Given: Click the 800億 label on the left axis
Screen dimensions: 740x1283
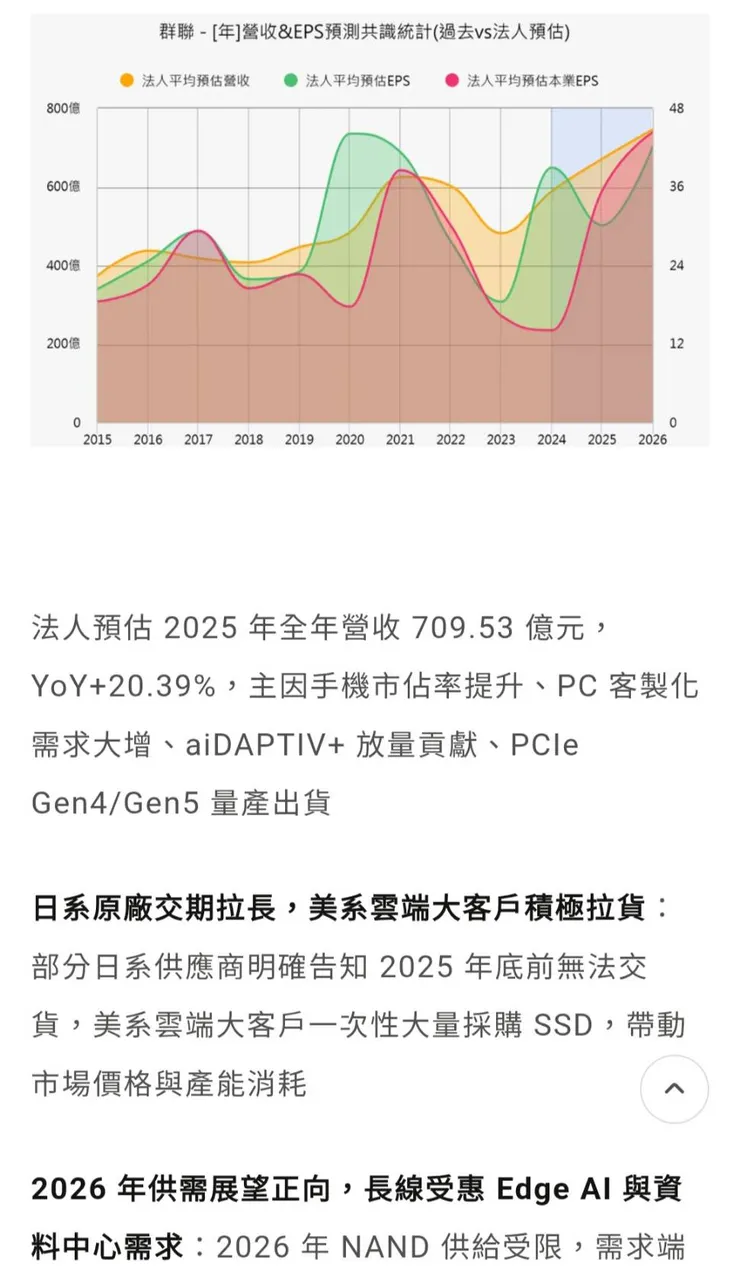Looking at the screenshot, I should pos(65,107).
